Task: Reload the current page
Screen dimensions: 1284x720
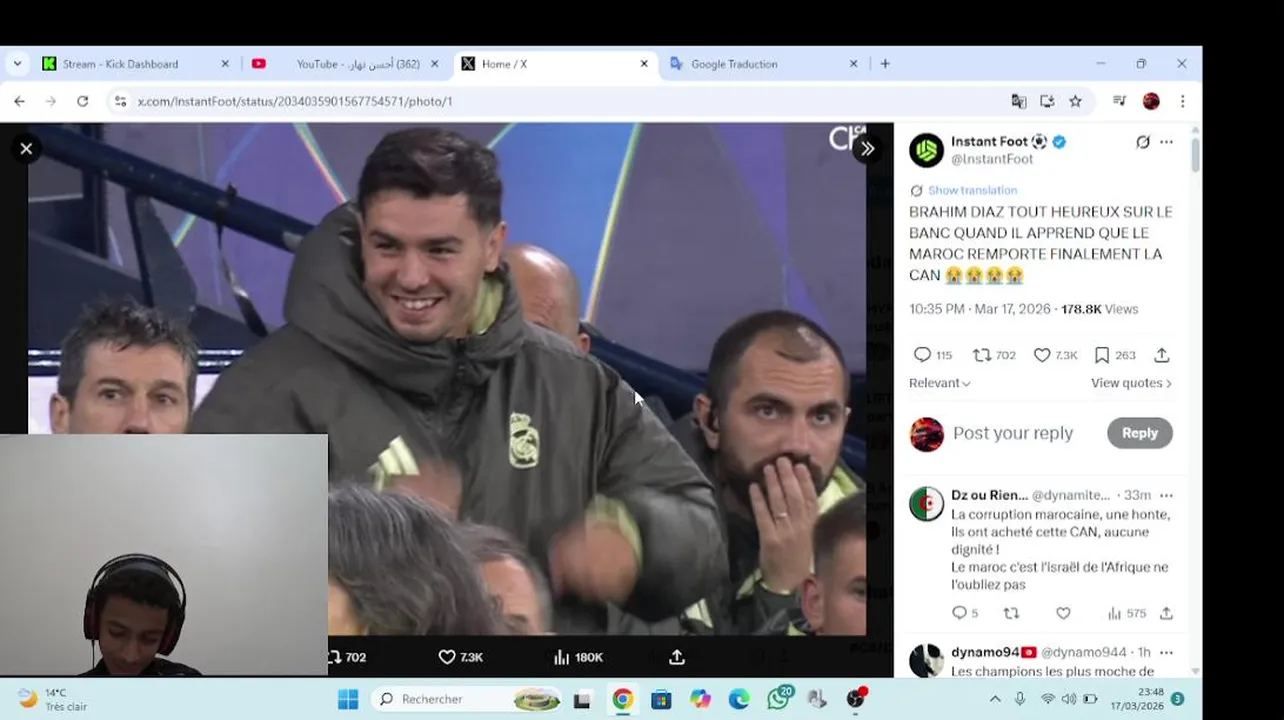Action: click(83, 101)
